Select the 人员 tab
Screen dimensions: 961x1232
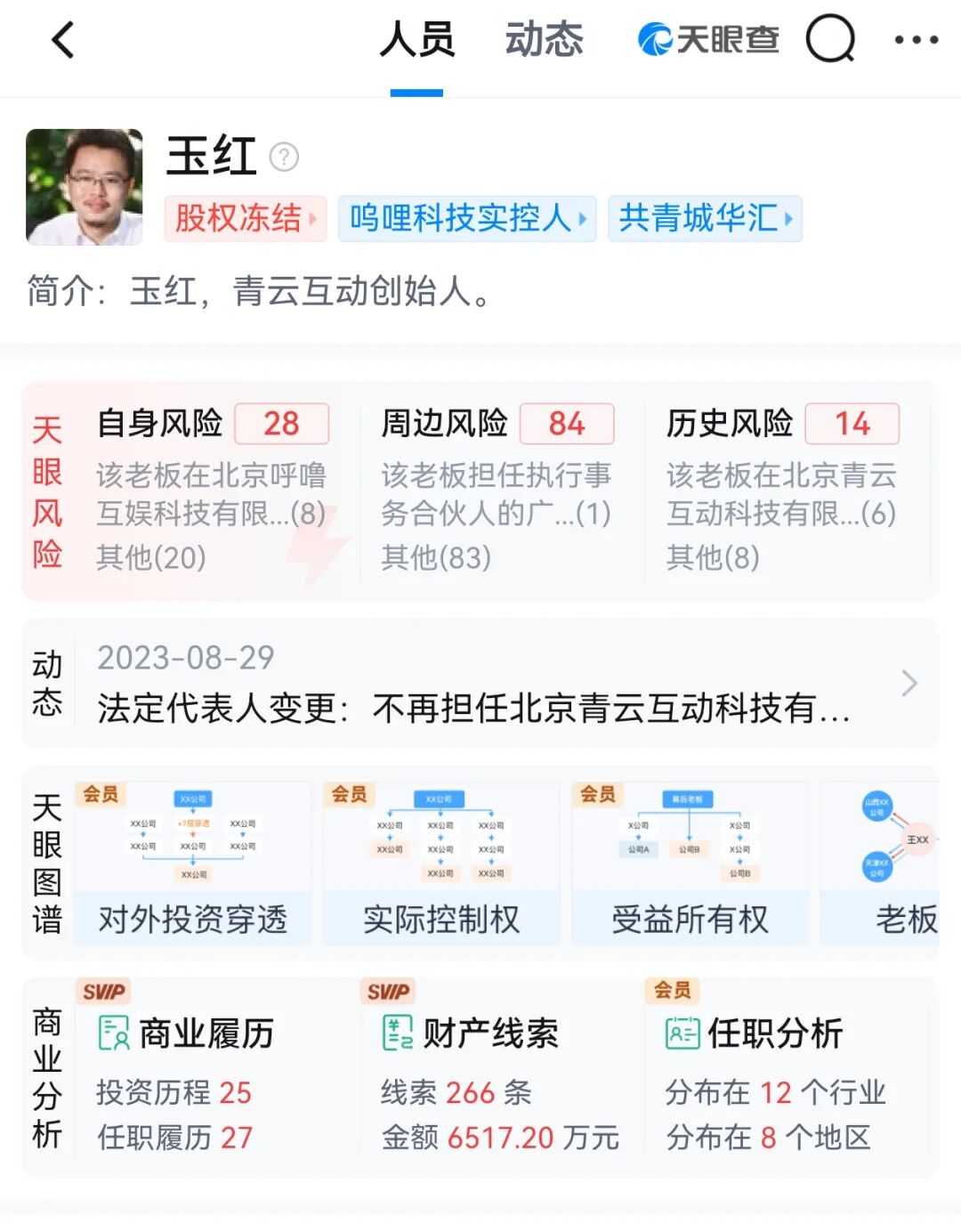point(416,40)
